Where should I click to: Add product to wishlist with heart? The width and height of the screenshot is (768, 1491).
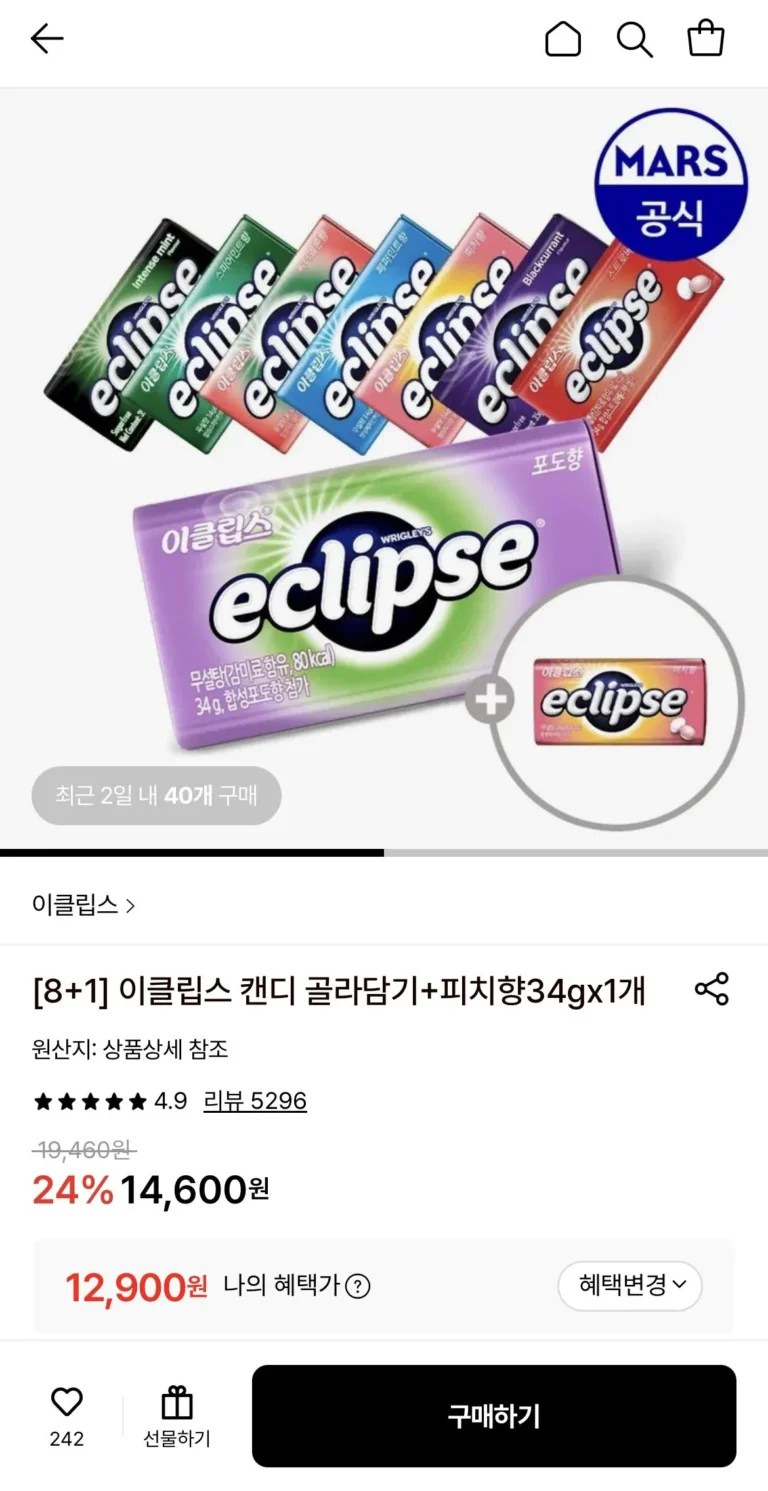point(67,1416)
